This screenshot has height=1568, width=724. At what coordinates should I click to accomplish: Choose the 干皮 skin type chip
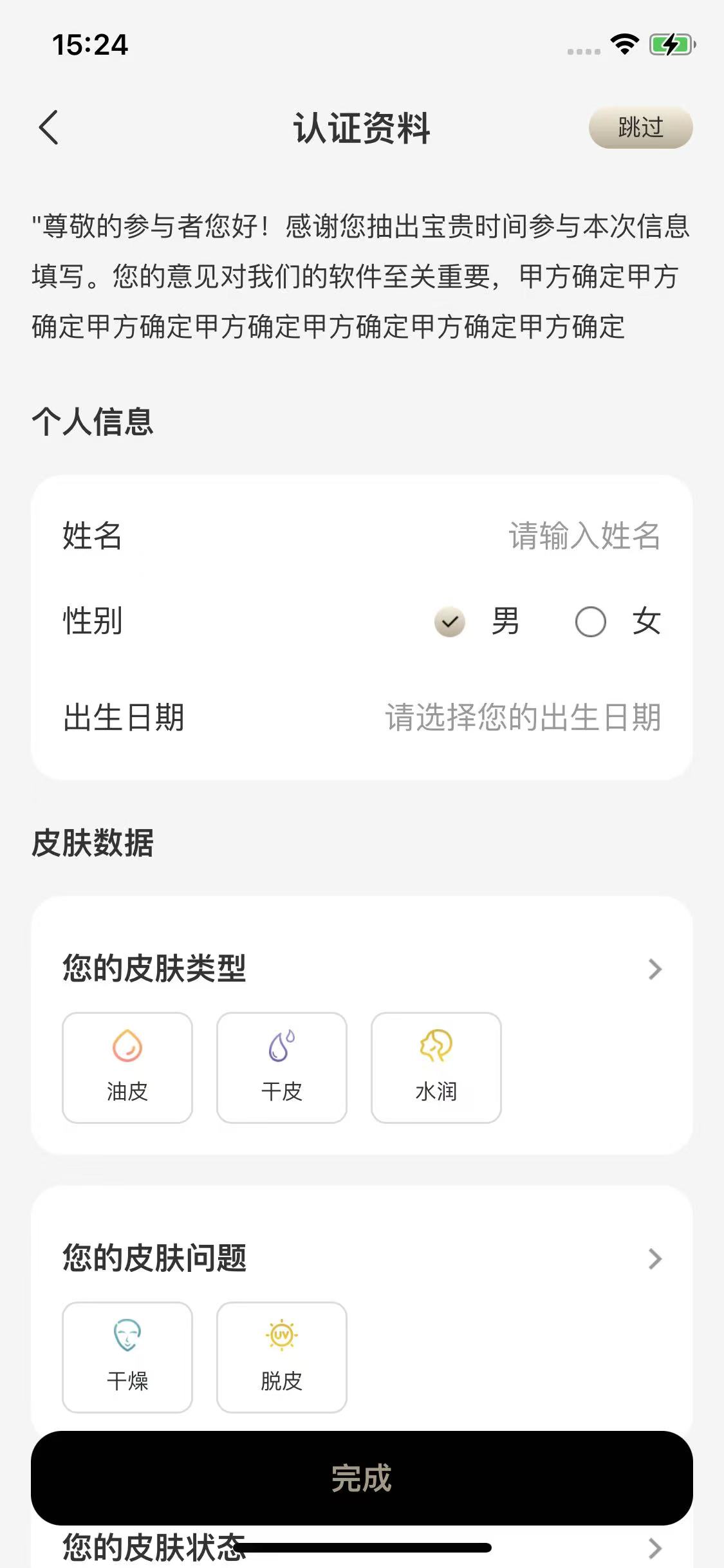click(x=282, y=1067)
